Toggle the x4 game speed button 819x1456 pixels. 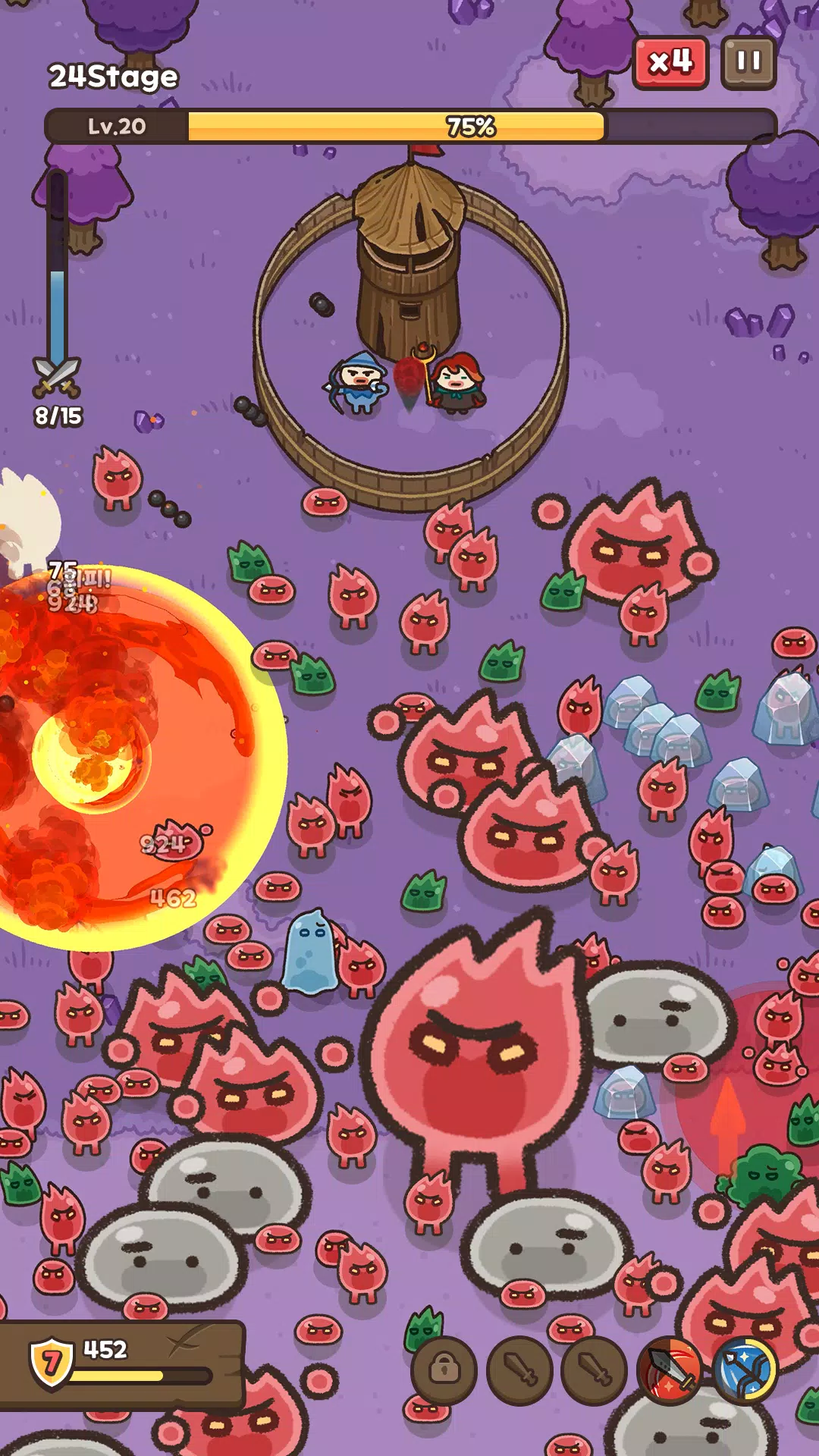coord(670,62)
